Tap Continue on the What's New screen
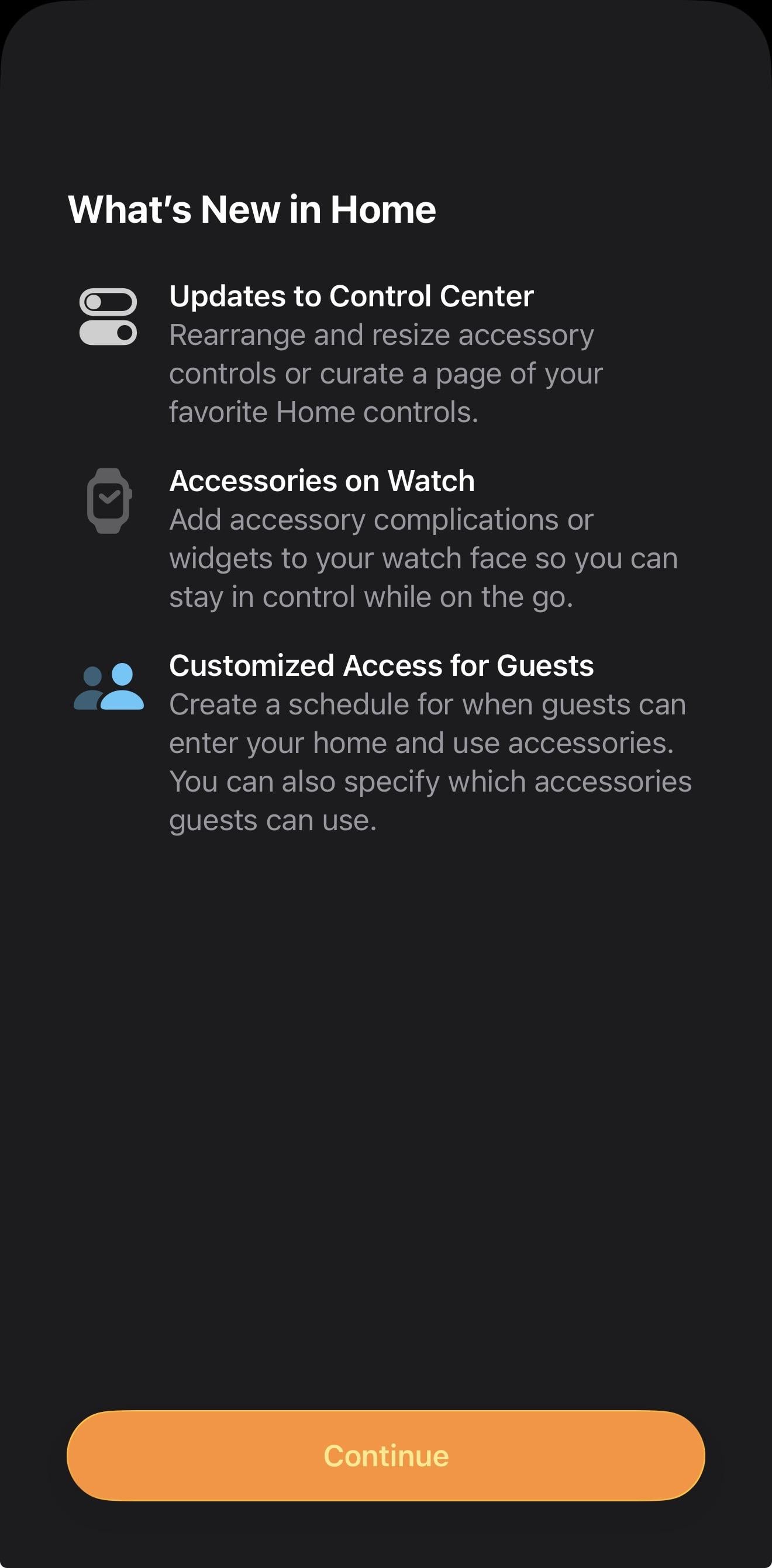 pyautogui.click(x=386, y=1455)
